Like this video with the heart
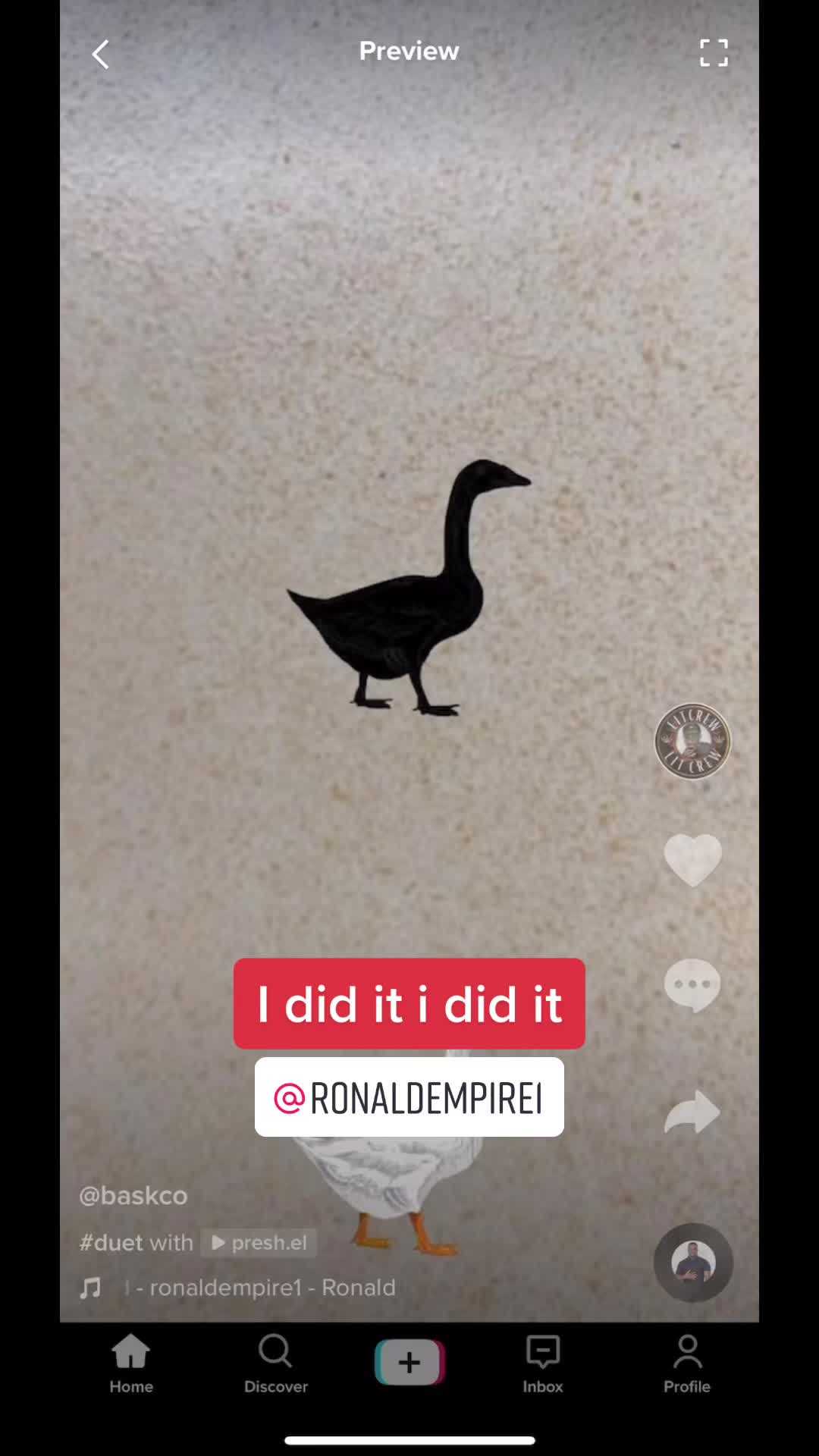 coord(692,860)
